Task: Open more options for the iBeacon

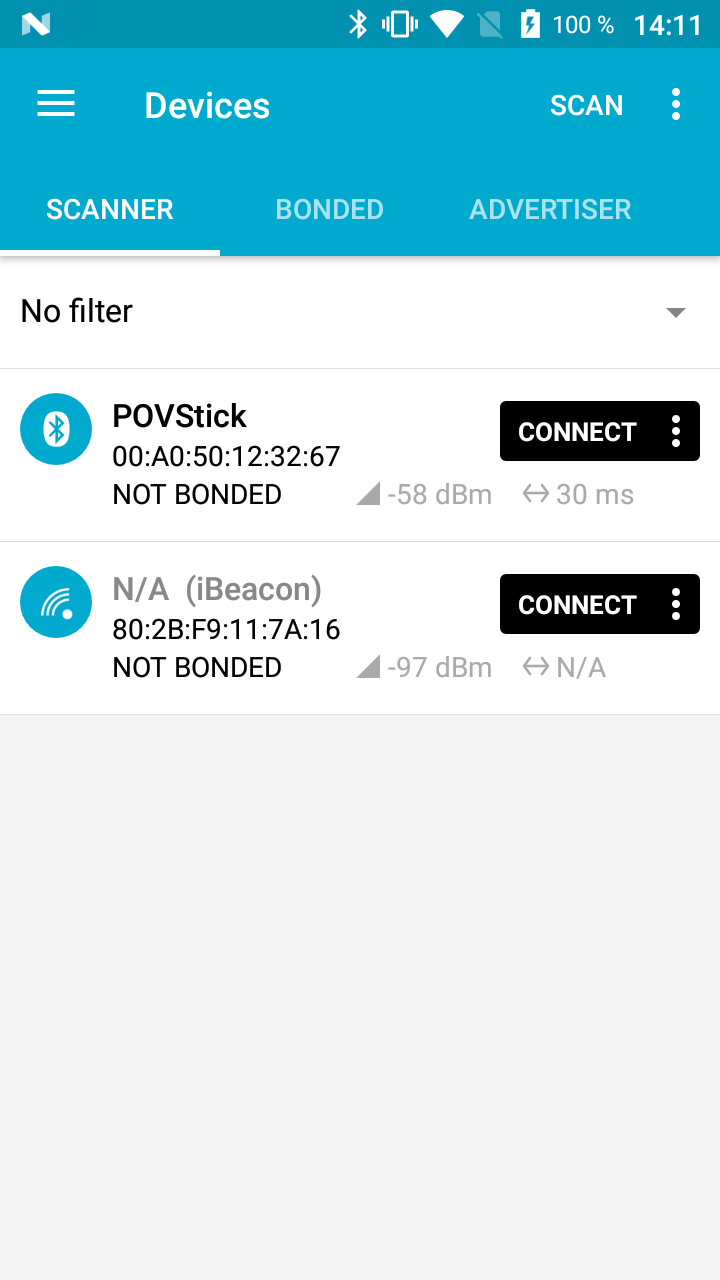Action: (676, 605)
